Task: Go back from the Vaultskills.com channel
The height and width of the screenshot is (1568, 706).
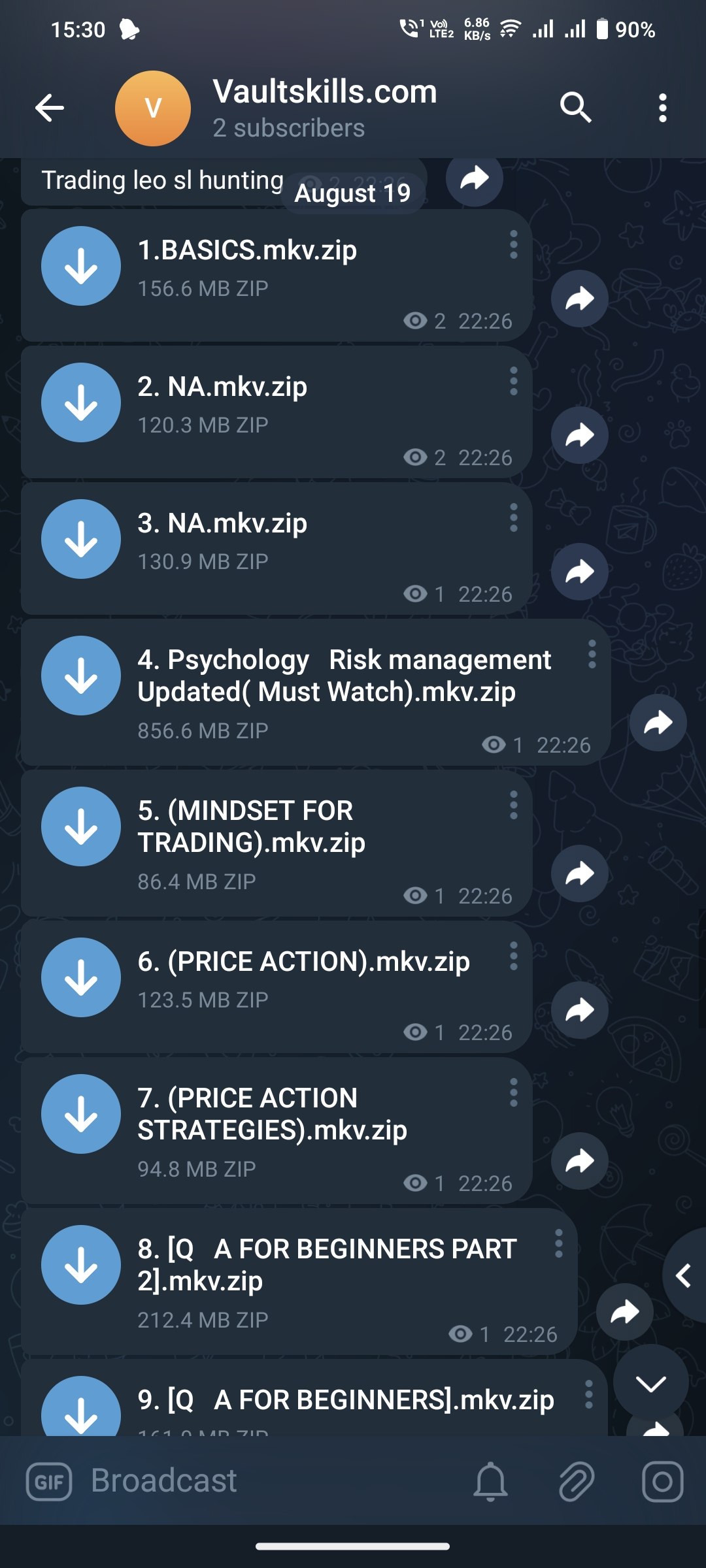Action: (x=50, y=108)
